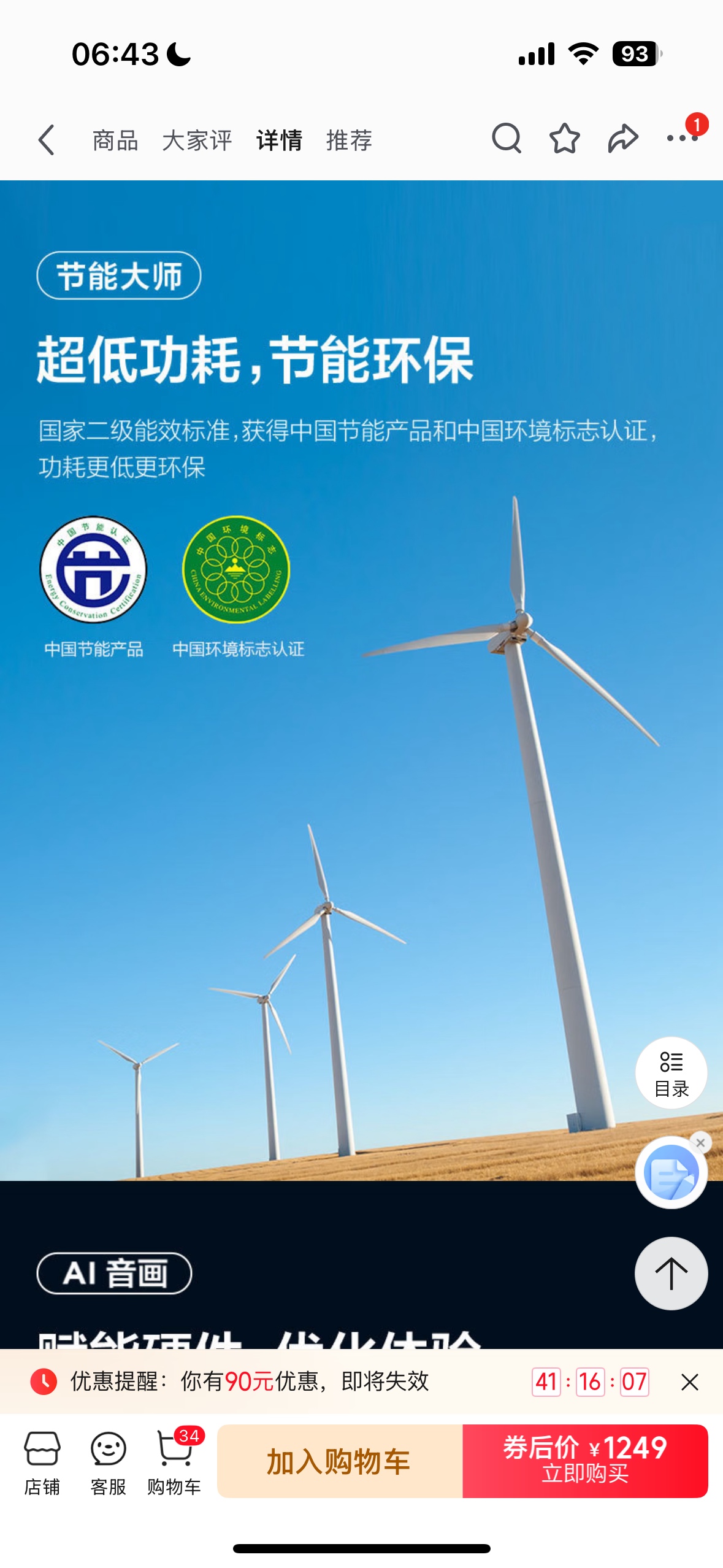This screenshot has width=723, height=1568.
Task: Switch to the 推荐 tab
Action: tap(349, 140)
